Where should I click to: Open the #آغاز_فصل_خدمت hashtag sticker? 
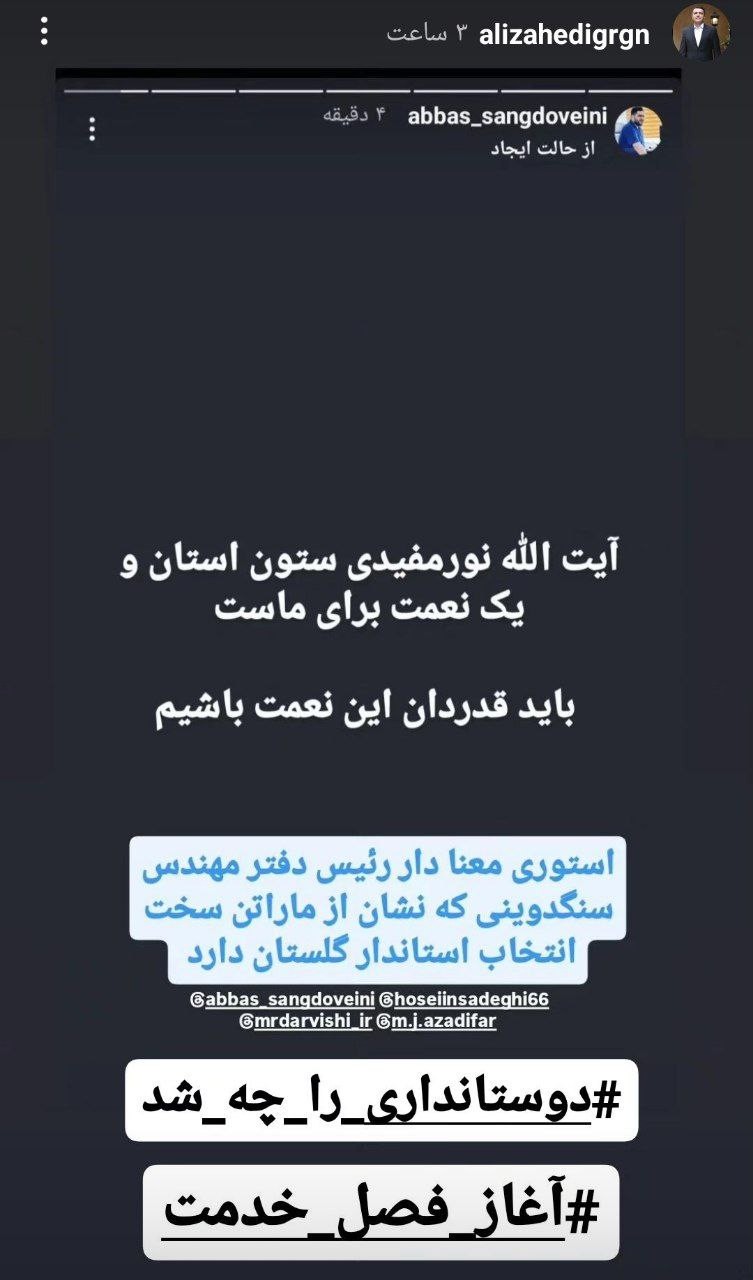point(381,1212)
